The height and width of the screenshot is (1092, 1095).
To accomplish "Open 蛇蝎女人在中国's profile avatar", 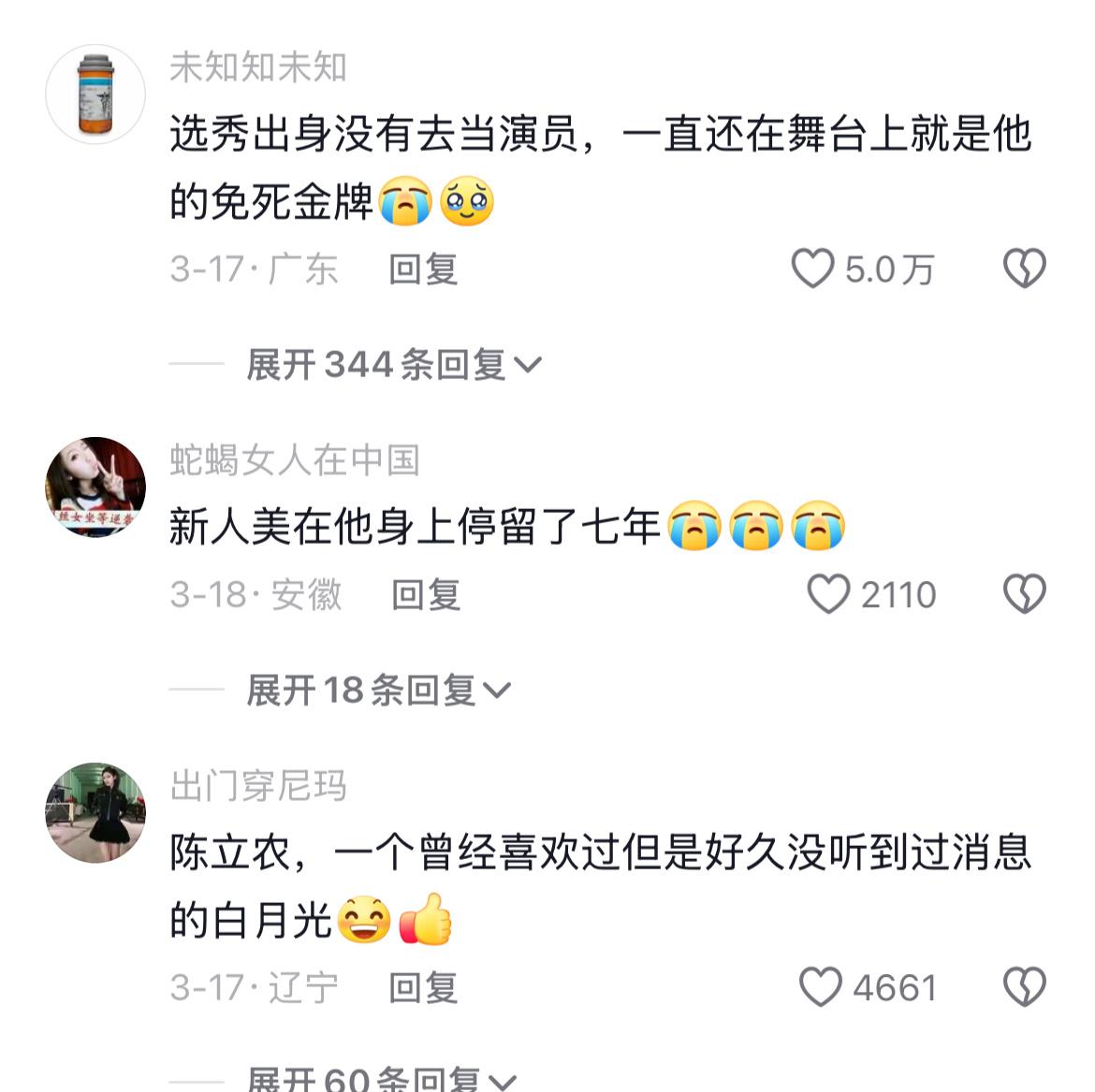I will point(95,487).
